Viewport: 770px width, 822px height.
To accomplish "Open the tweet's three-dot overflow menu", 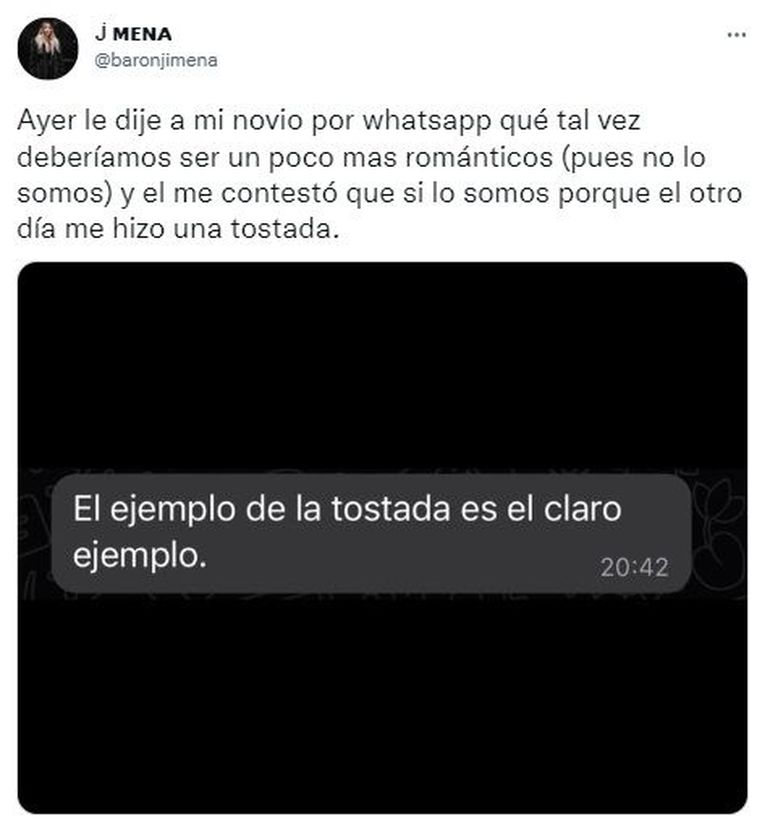I will (736, 35).
